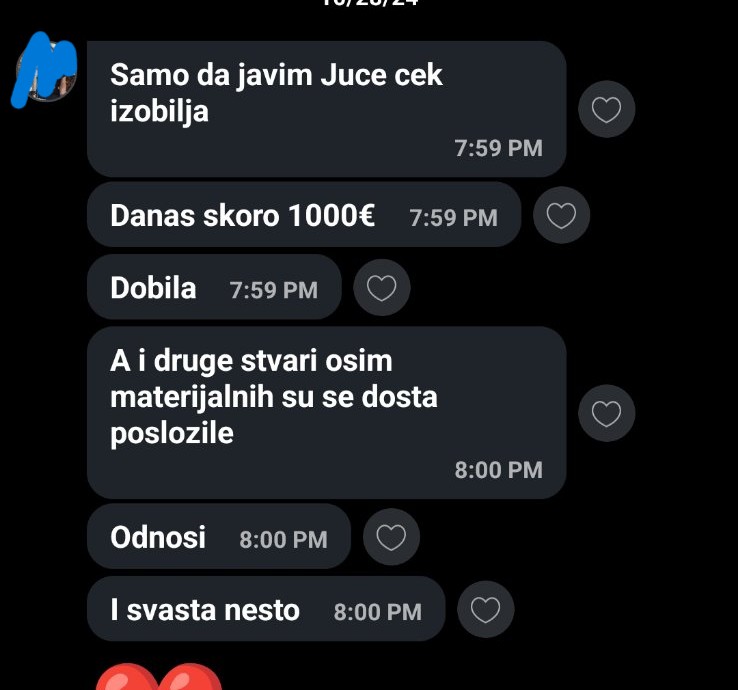Image resolution: width=738 pixels, height=690 pixels.
Task: Like the 'Dobila' message
Action: [382, 288]
